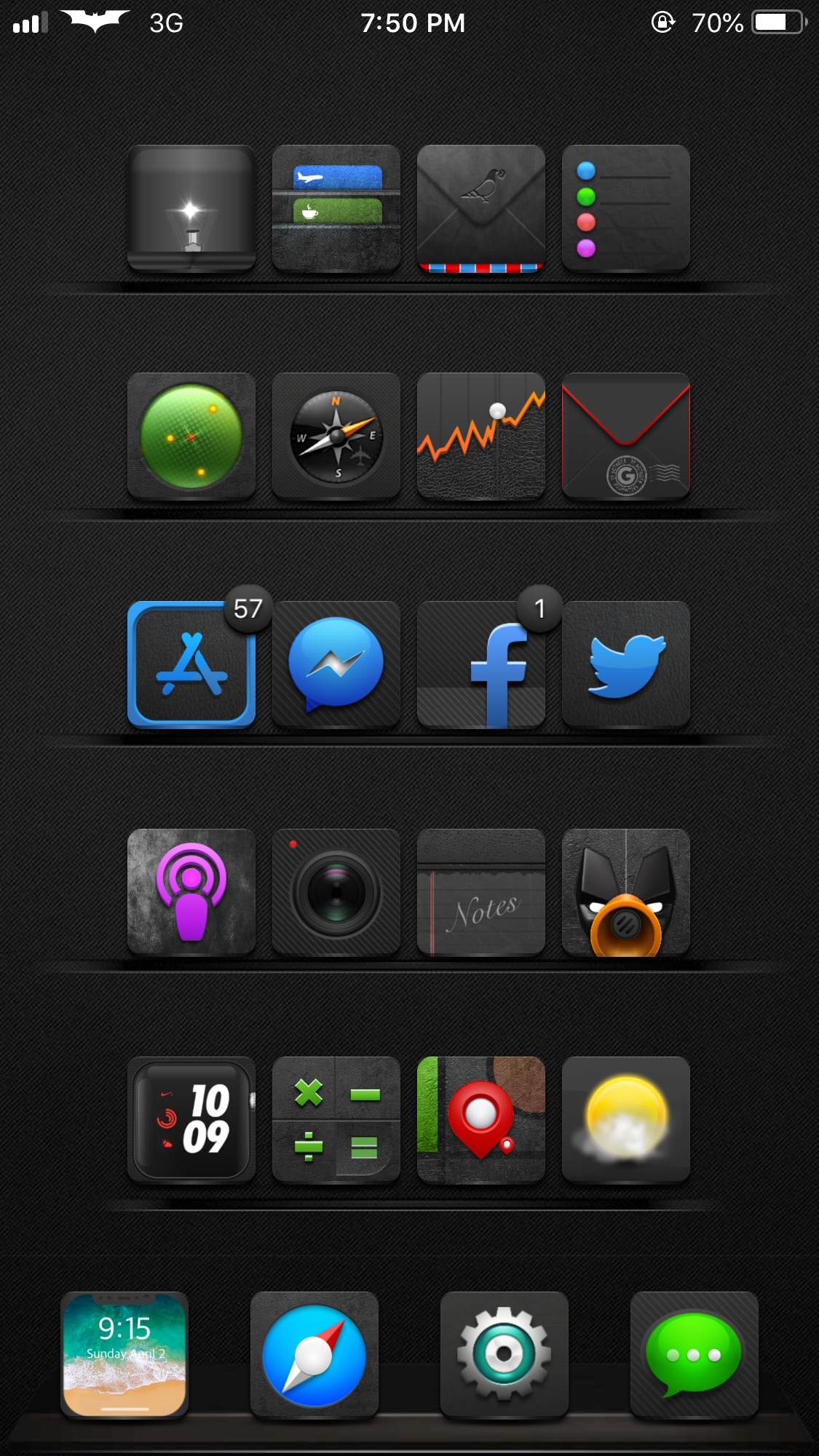
Task: Open the Stocks app
Action: tap(481, 437)
